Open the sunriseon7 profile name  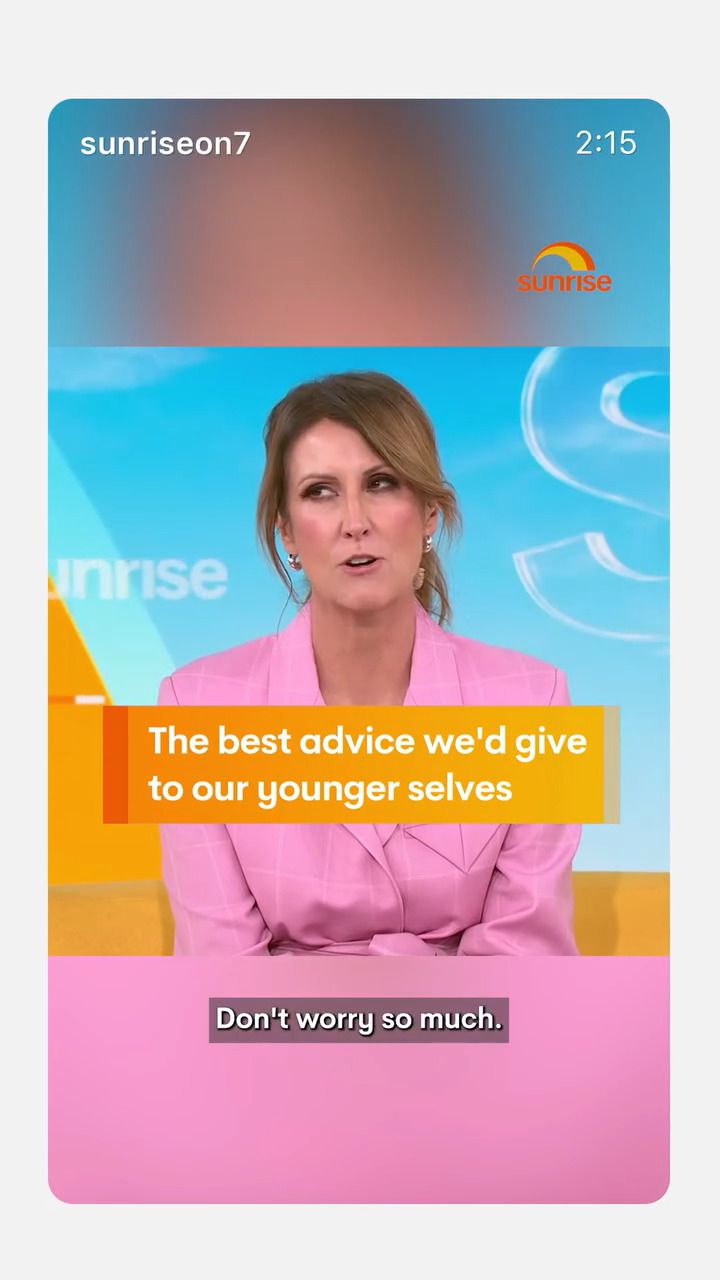coord(165,143)
